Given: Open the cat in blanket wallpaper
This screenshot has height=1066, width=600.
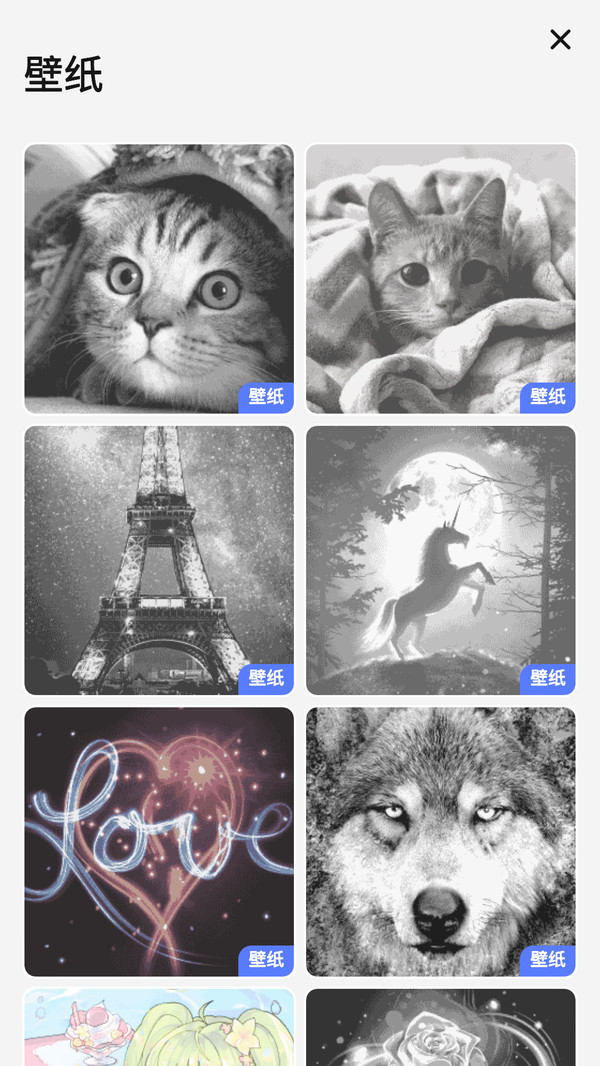Looking at the screenshot, I should 440,278.
